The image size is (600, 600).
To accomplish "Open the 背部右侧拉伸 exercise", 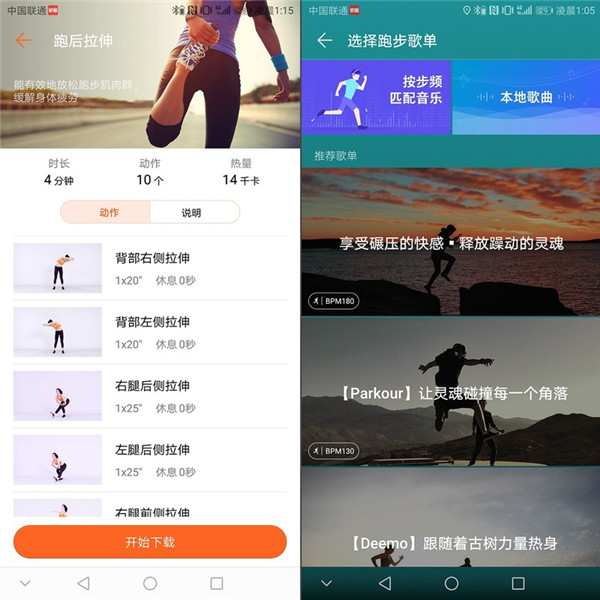I will click(150, 268).
